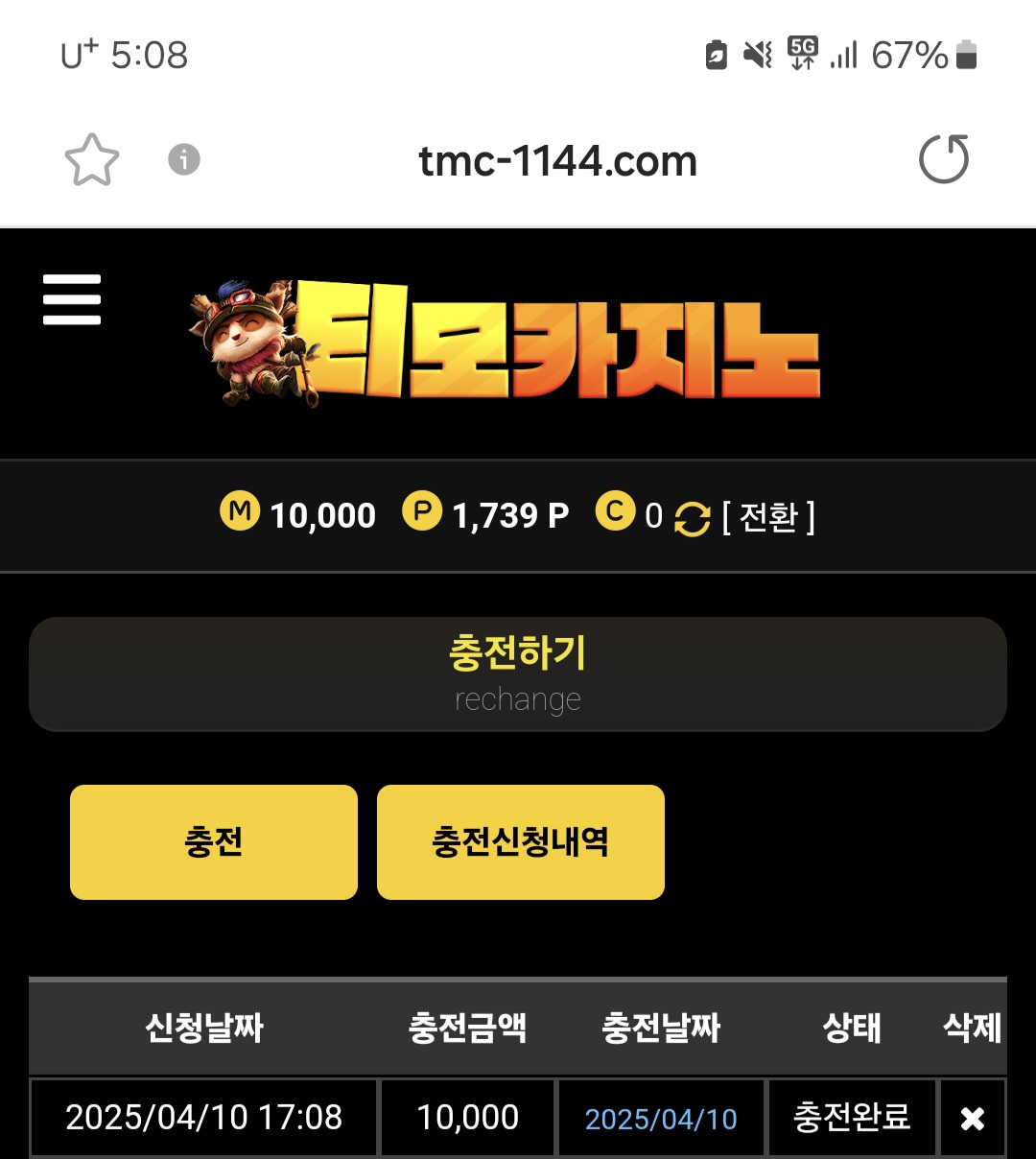Bookmark this page with the star icon
The height and width of the screenshot is (1159, 1036).
pyautogui.click(x=92, y=159)
